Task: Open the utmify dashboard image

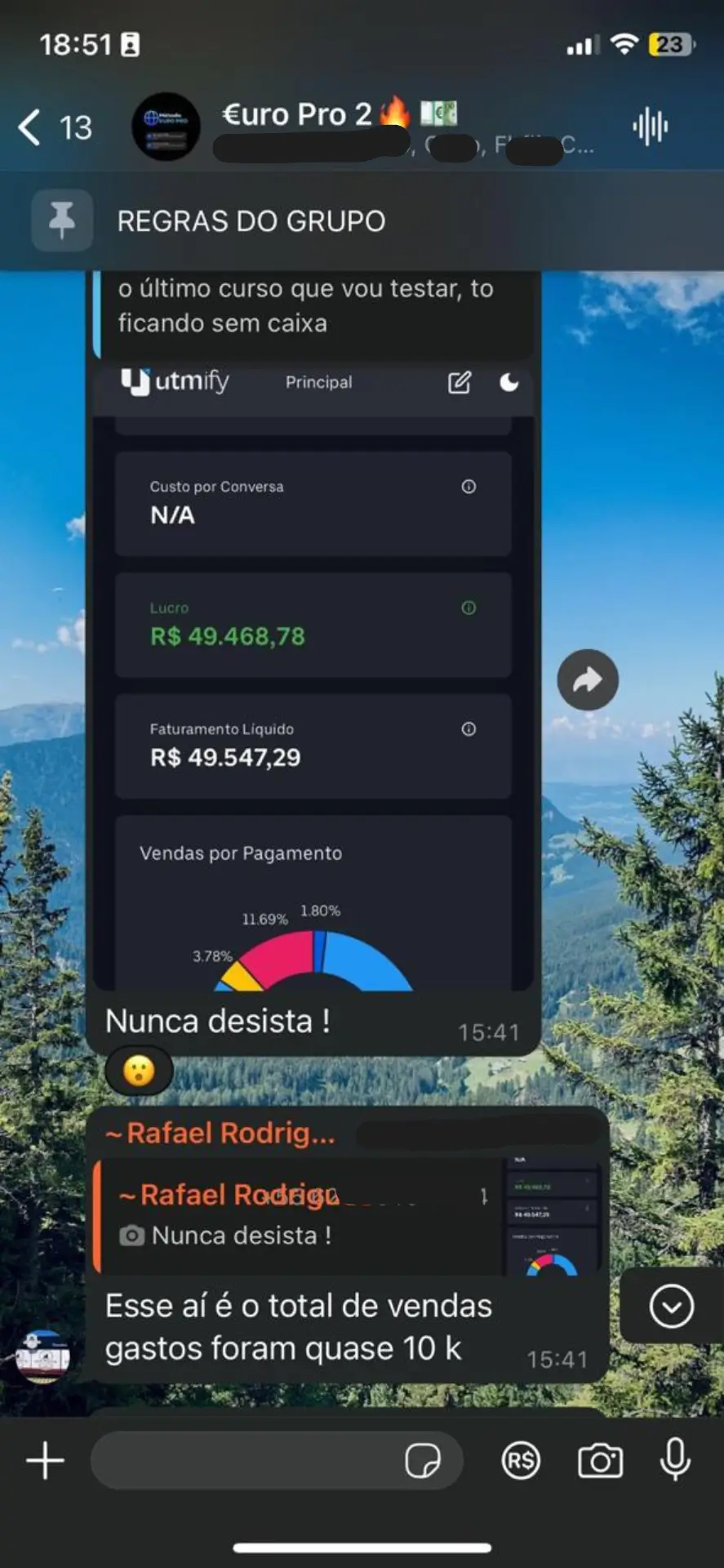Action: click(313, 678)
